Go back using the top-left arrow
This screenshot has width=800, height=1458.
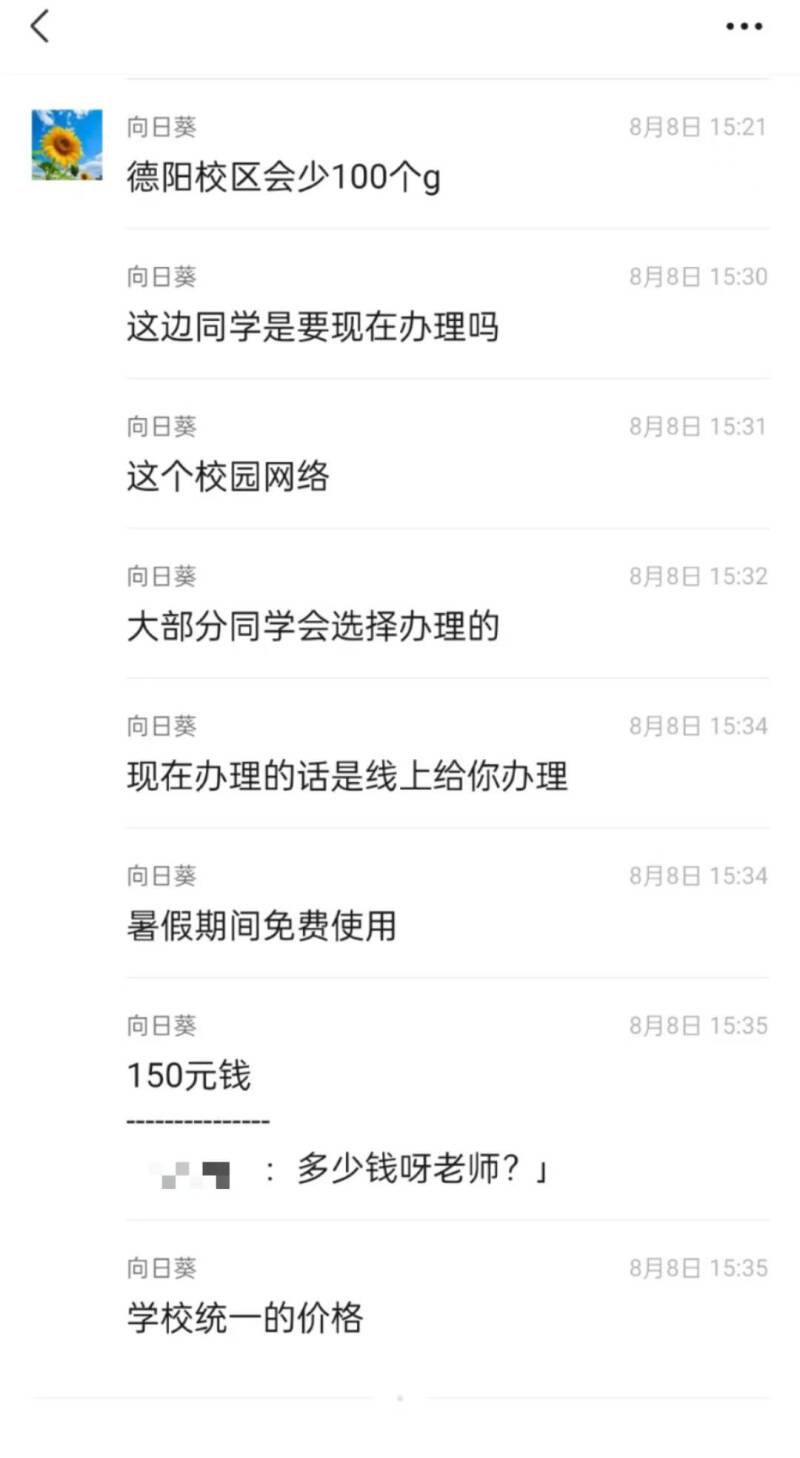[x=40, y=27]
